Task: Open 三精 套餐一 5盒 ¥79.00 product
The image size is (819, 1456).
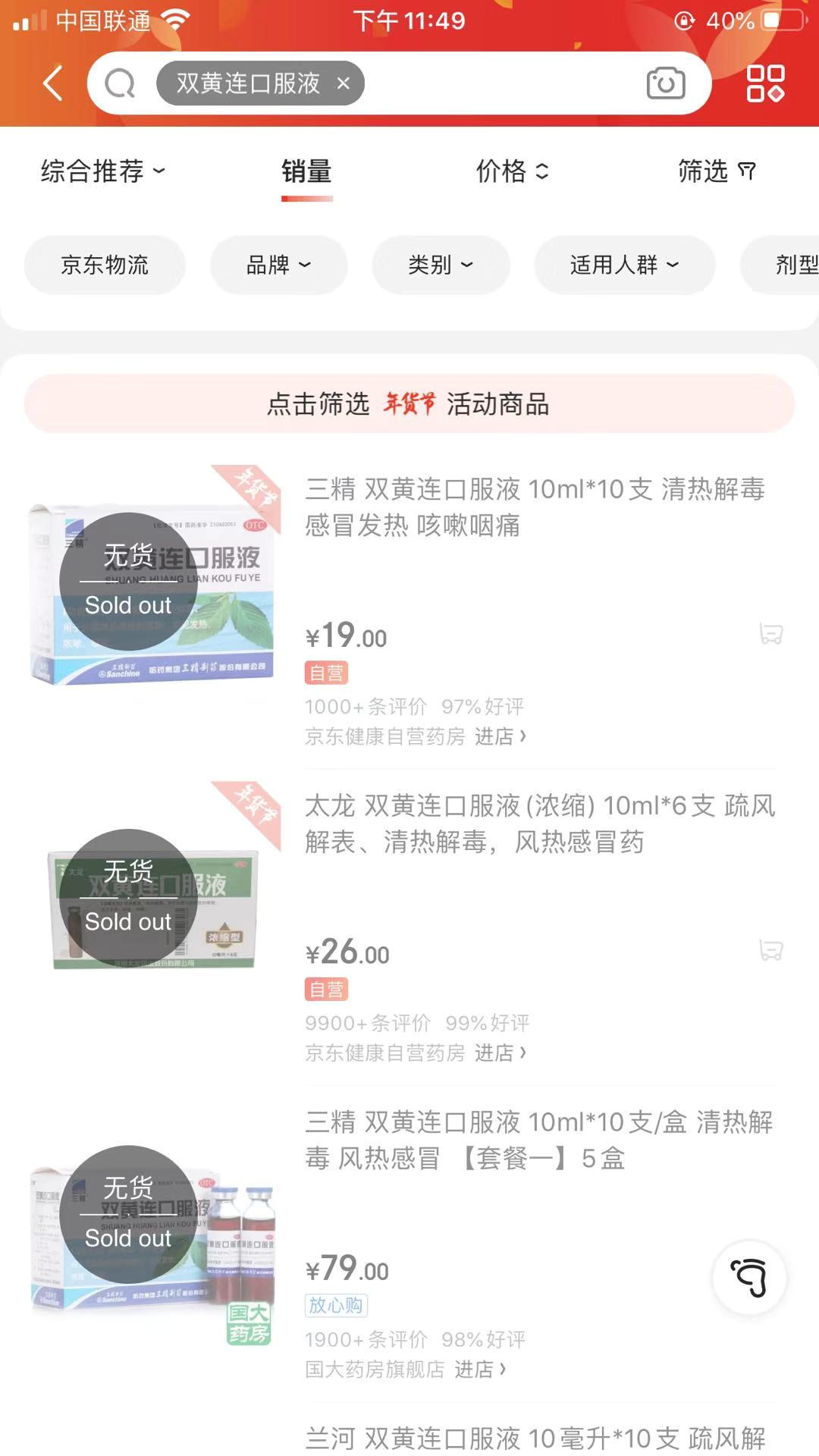Action: [538, 1139]
